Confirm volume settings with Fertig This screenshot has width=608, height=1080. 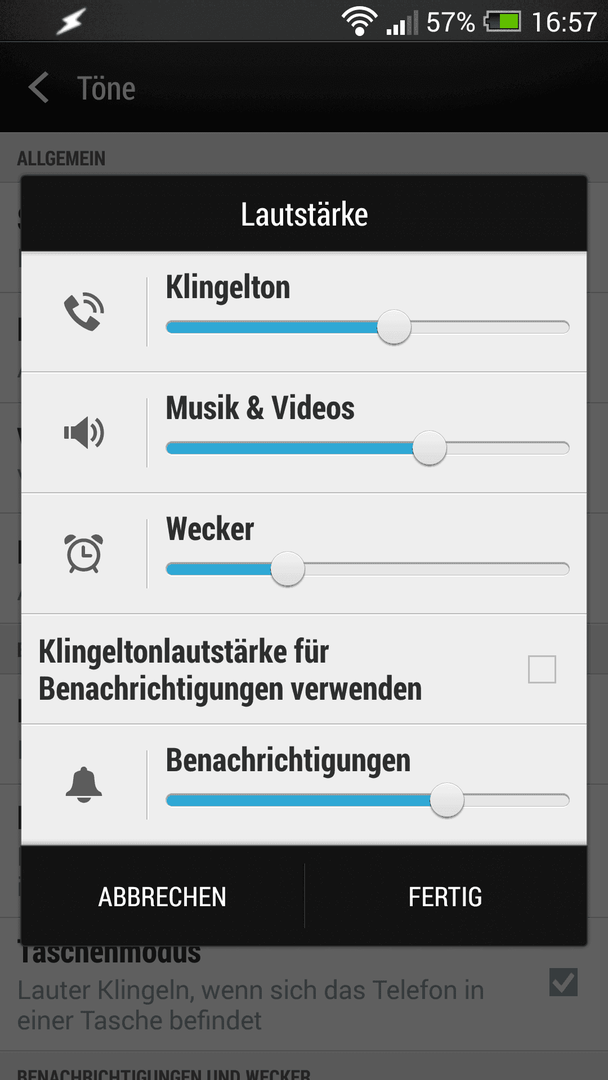pyautogui.click(x=445, y=897)
